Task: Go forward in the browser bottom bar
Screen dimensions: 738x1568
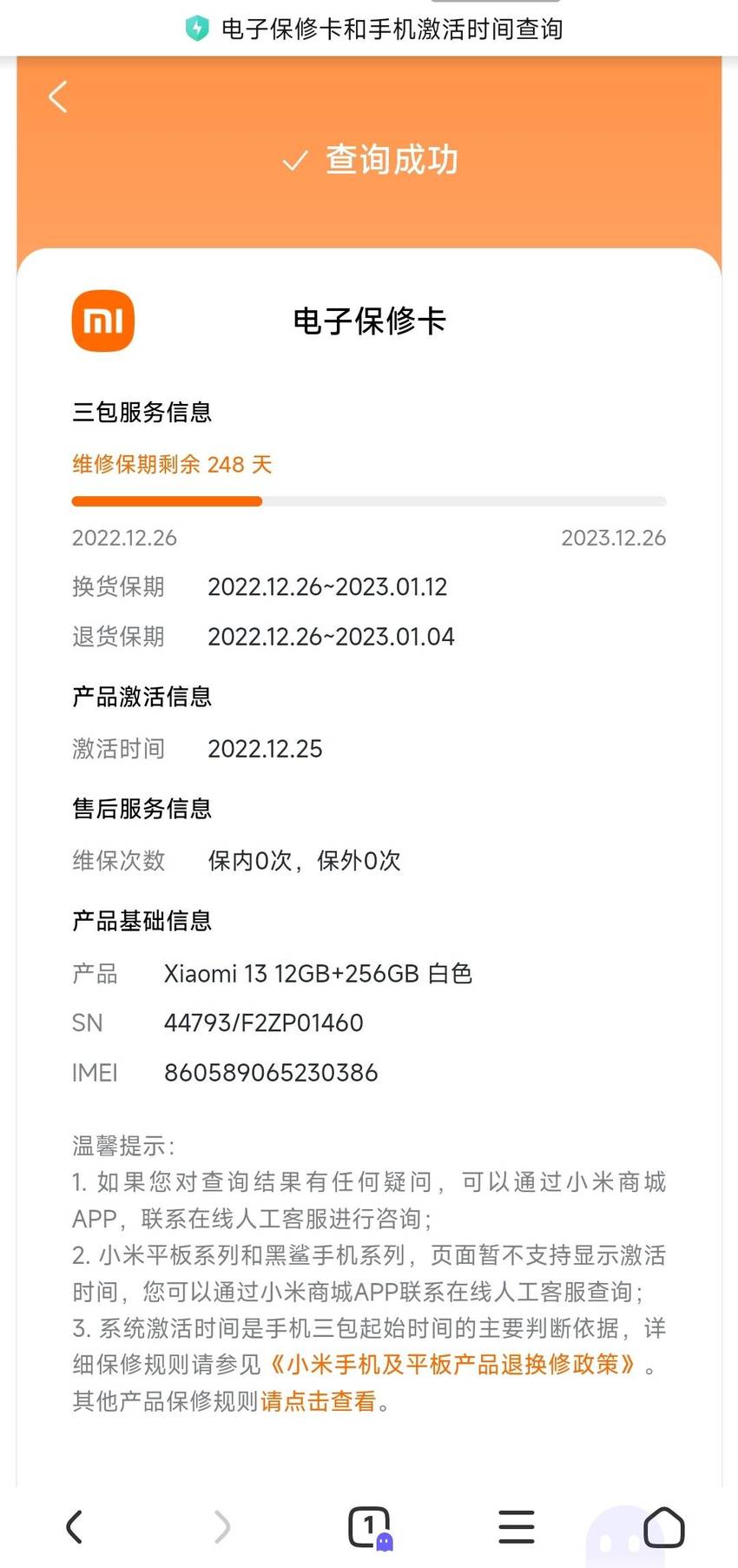Action: pos(222,1526)
